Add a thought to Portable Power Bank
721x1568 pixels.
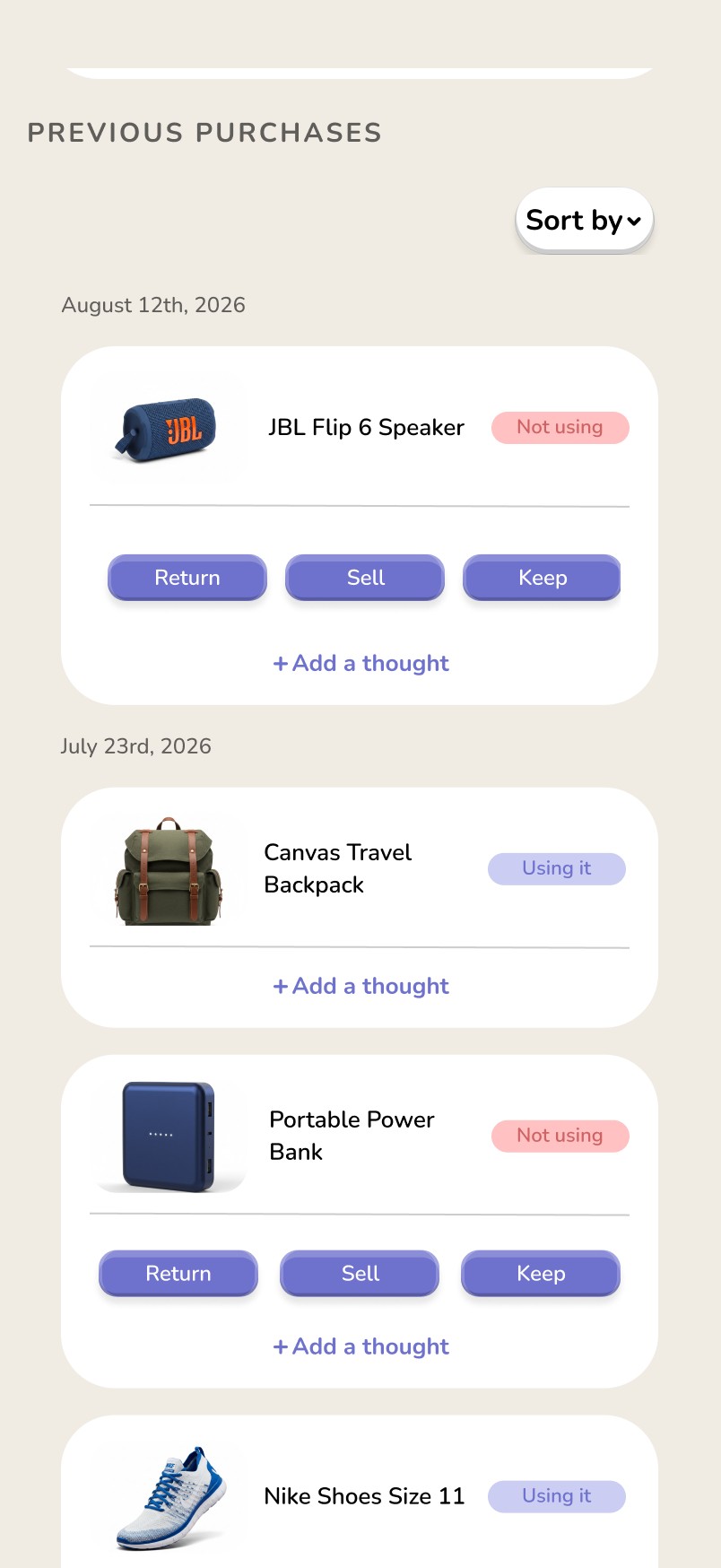coord(360,1346)
